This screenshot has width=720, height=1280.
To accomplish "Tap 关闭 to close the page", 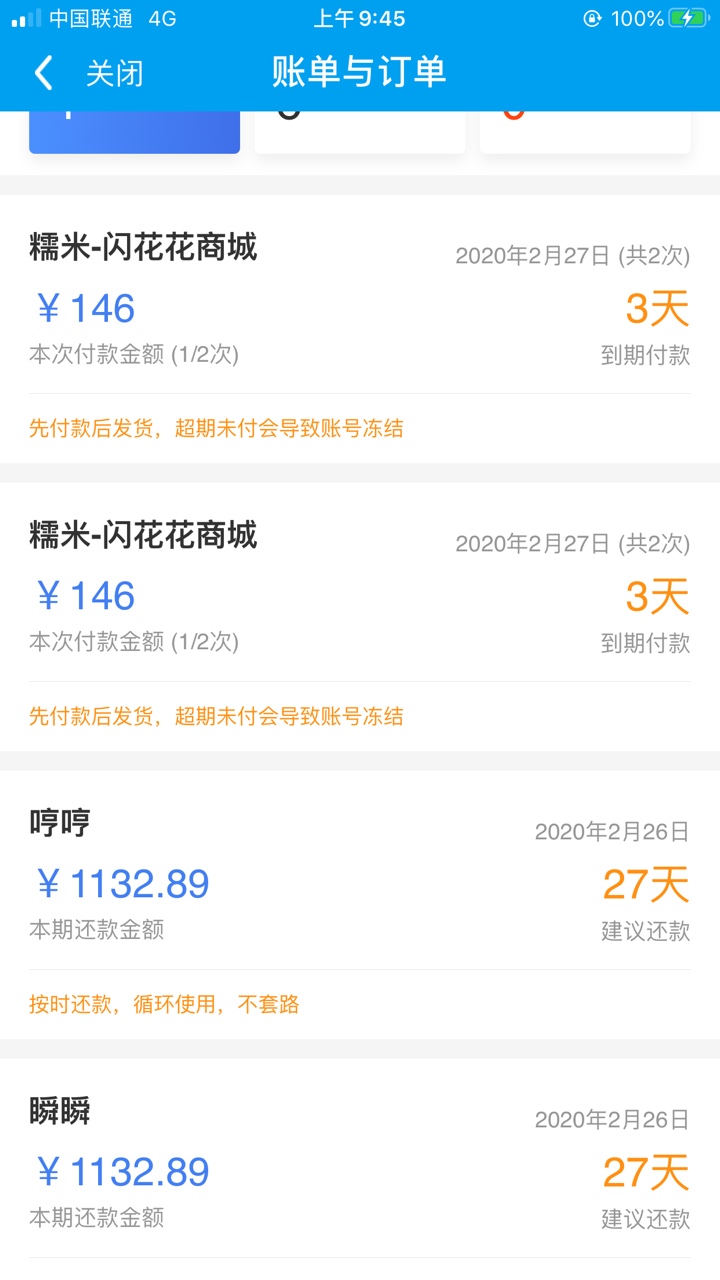I will coord(114,73).
